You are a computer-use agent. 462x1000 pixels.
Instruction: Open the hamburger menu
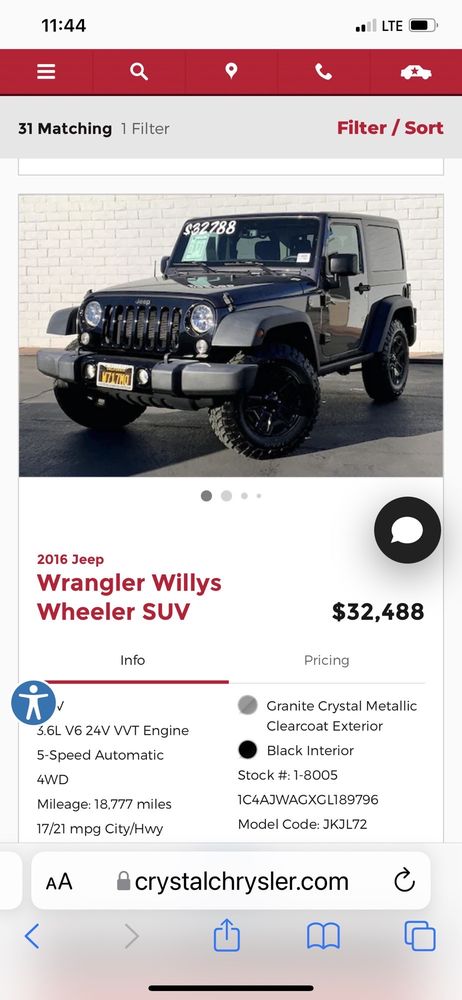[46, 72]
